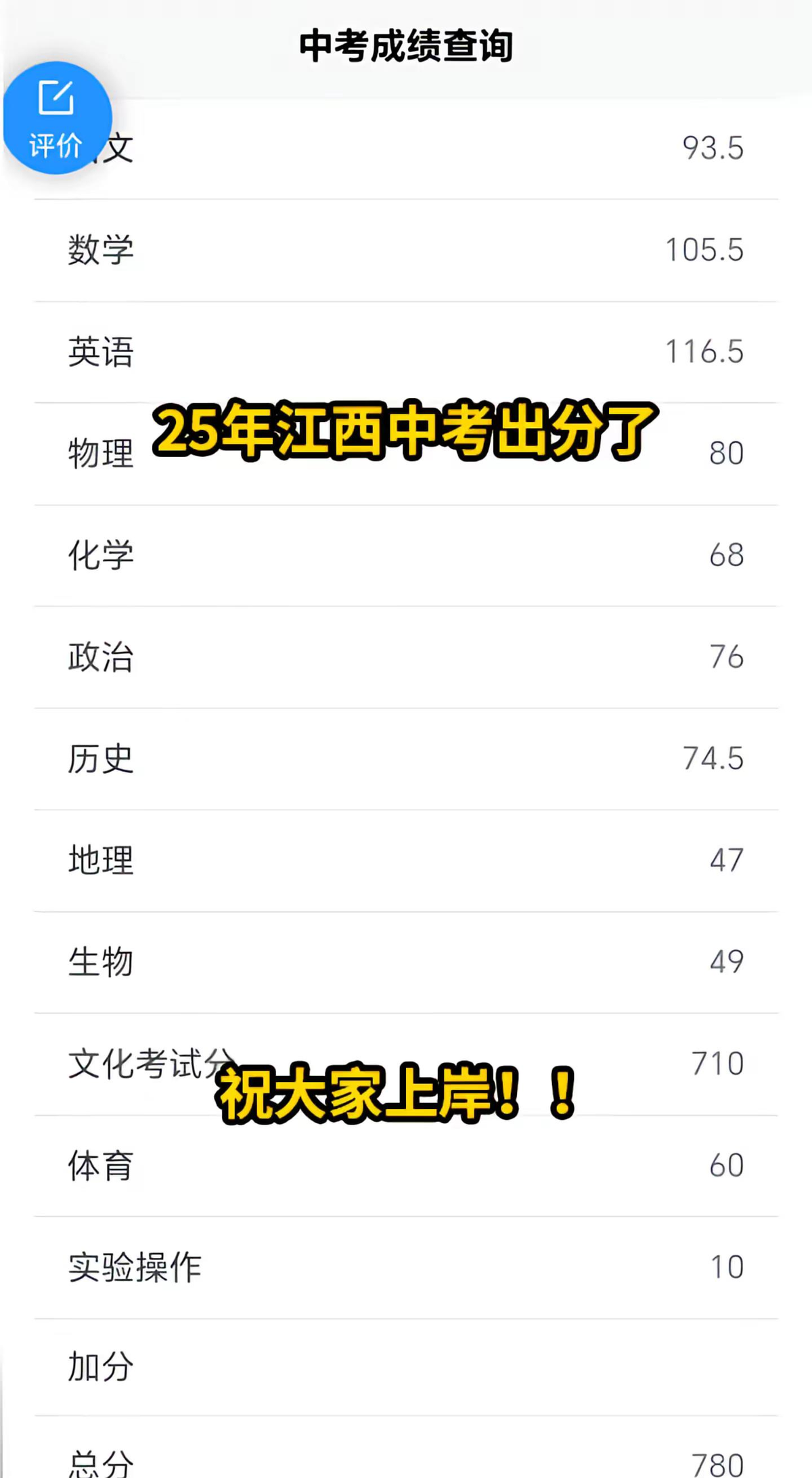Open the floating 评价 feedback button
This screenshot has width=812, height=1478.
pos(58,118)
